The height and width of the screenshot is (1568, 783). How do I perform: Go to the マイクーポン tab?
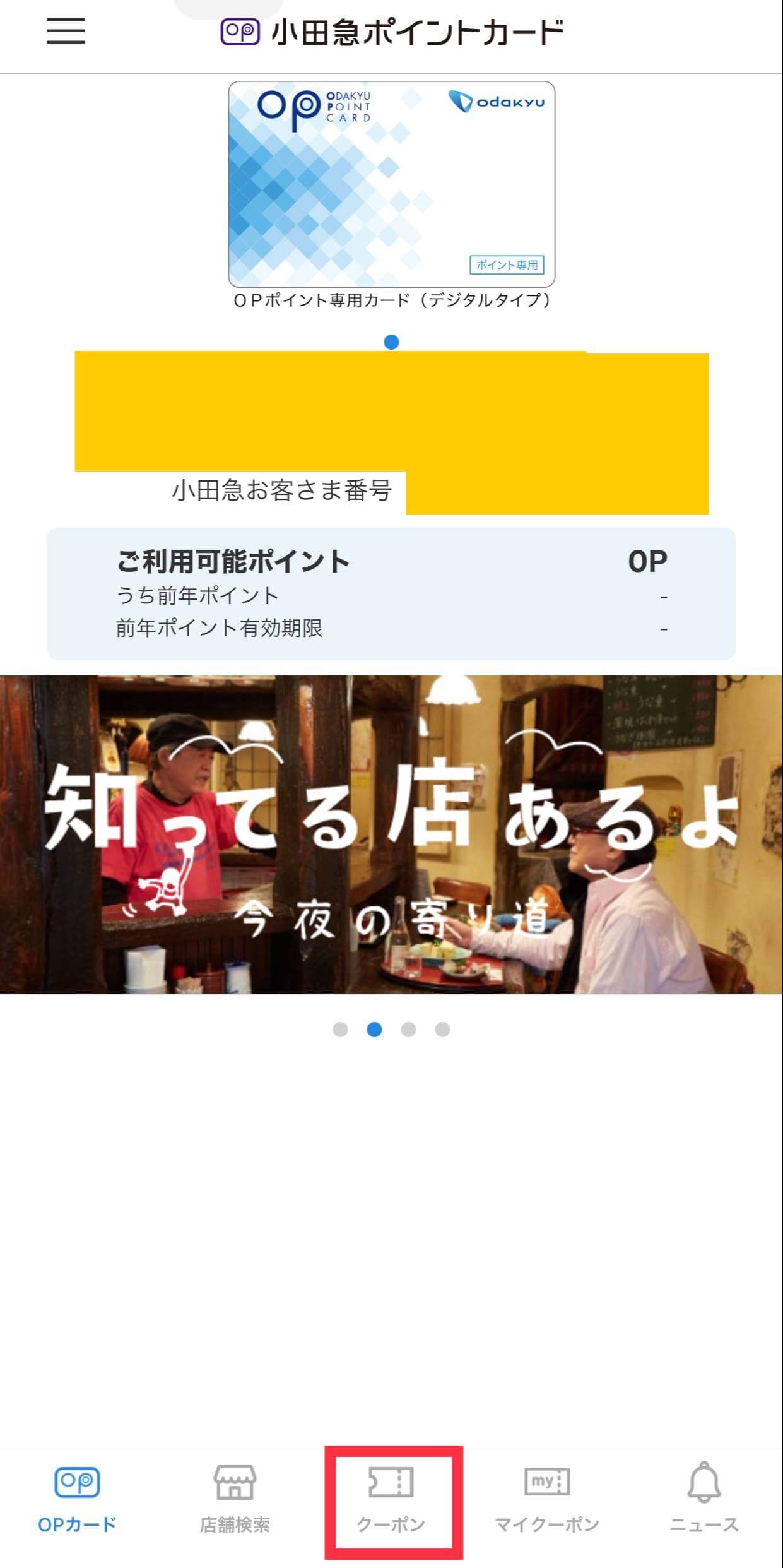(547, 1500)
